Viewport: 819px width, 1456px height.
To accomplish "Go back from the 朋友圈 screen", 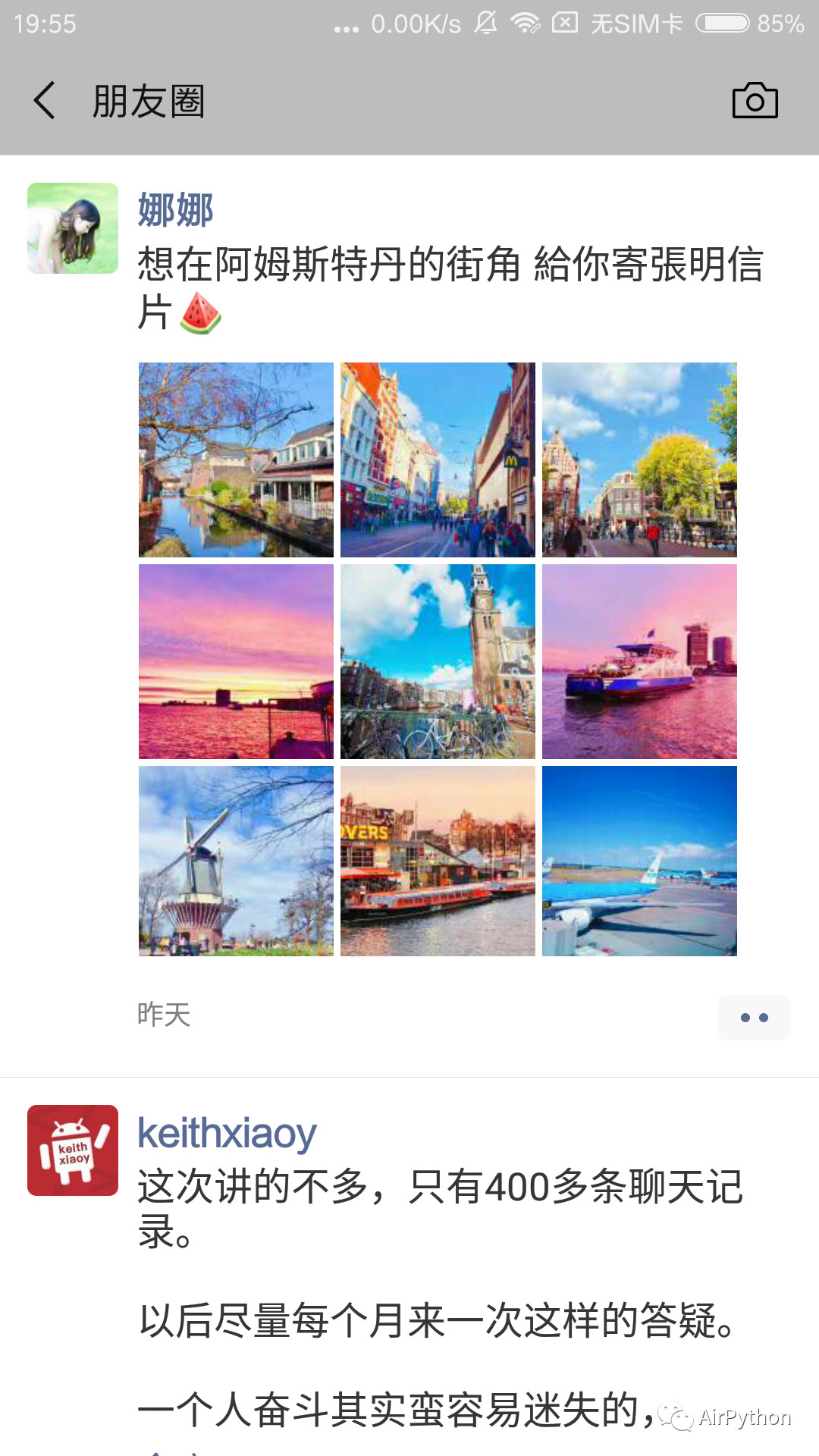I will [45, 101].
